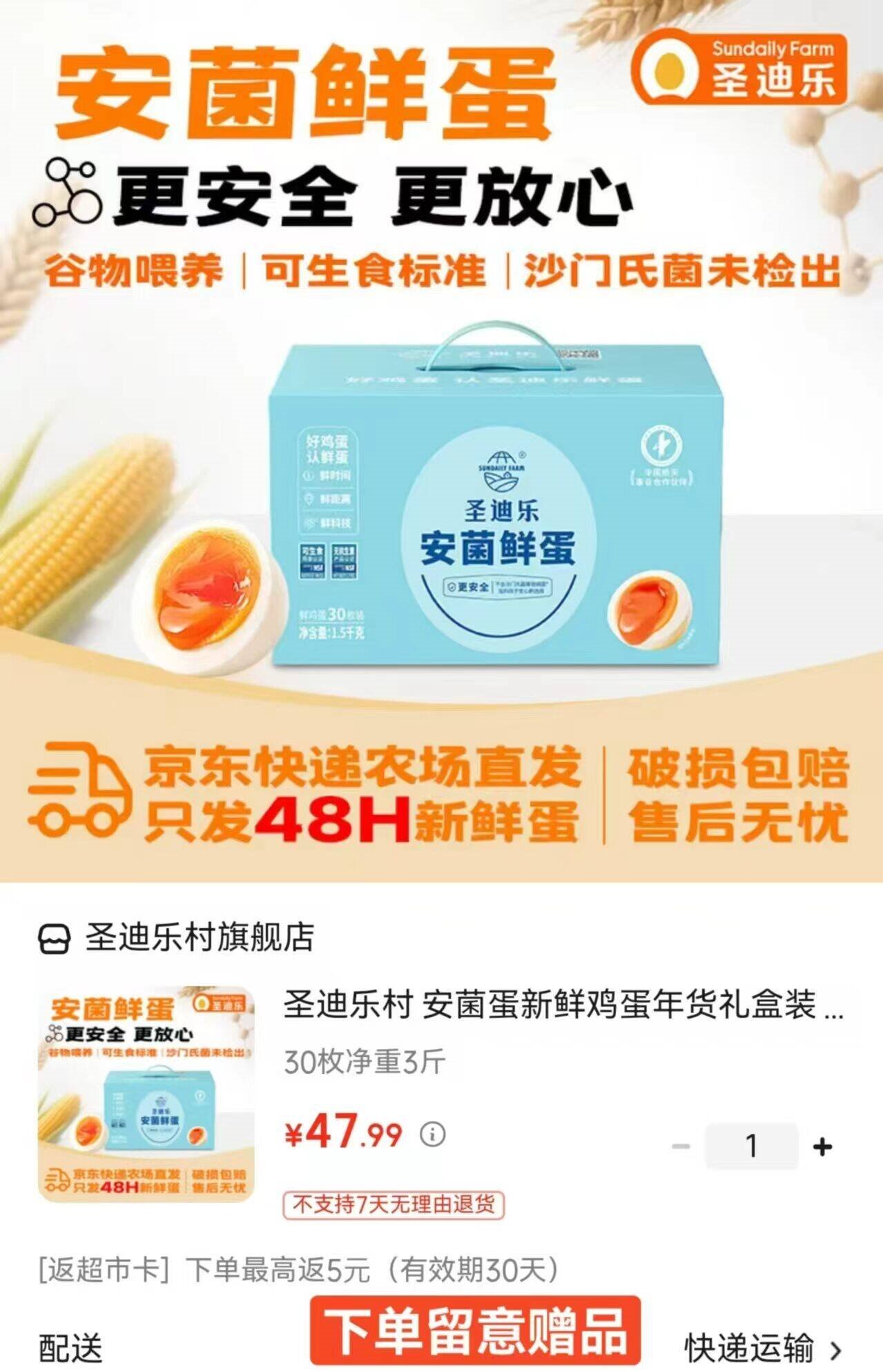Increase the quantity with the plus button

822,1146
